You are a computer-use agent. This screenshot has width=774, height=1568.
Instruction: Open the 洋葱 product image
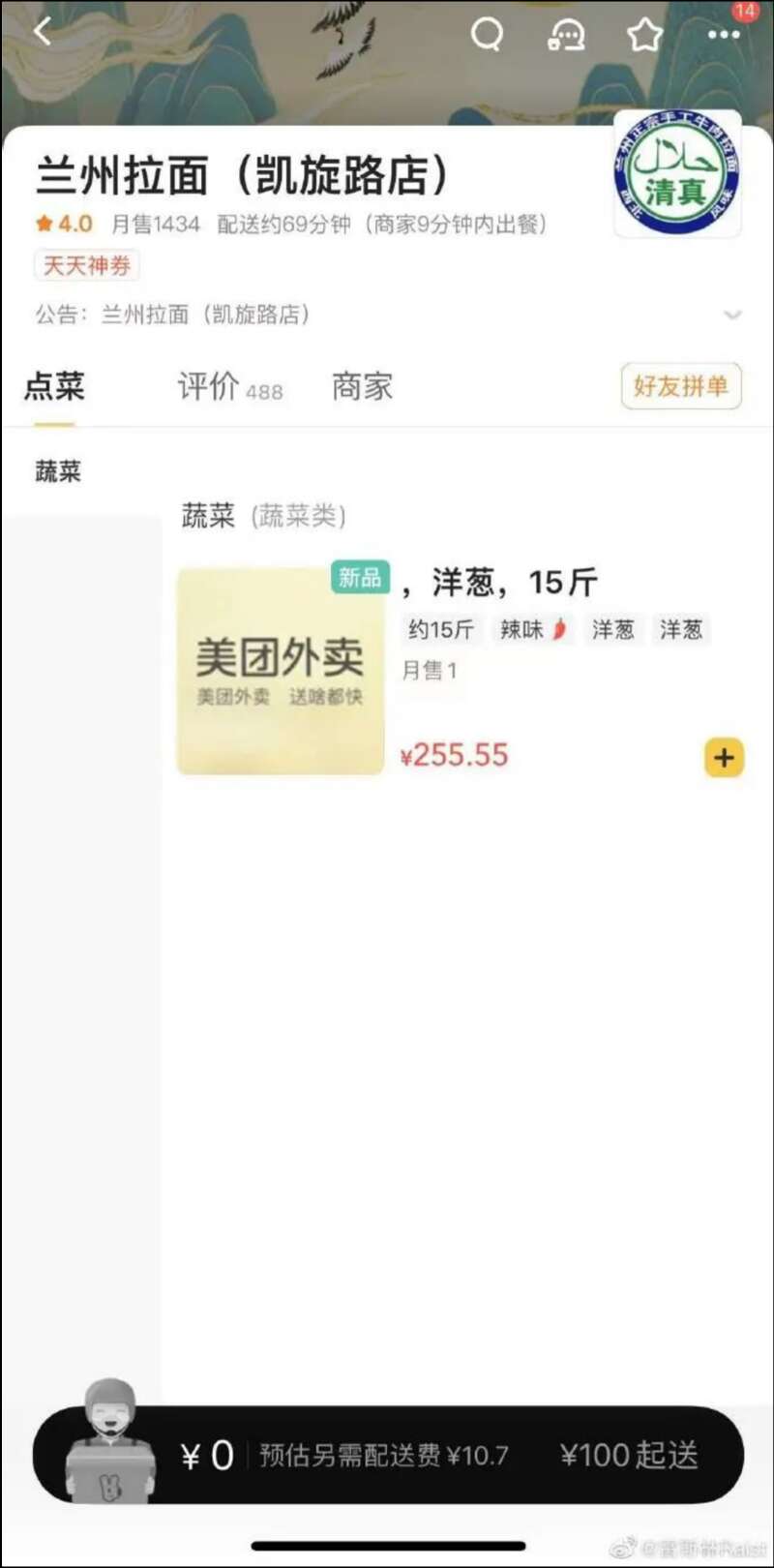click(x=281, y=671)
